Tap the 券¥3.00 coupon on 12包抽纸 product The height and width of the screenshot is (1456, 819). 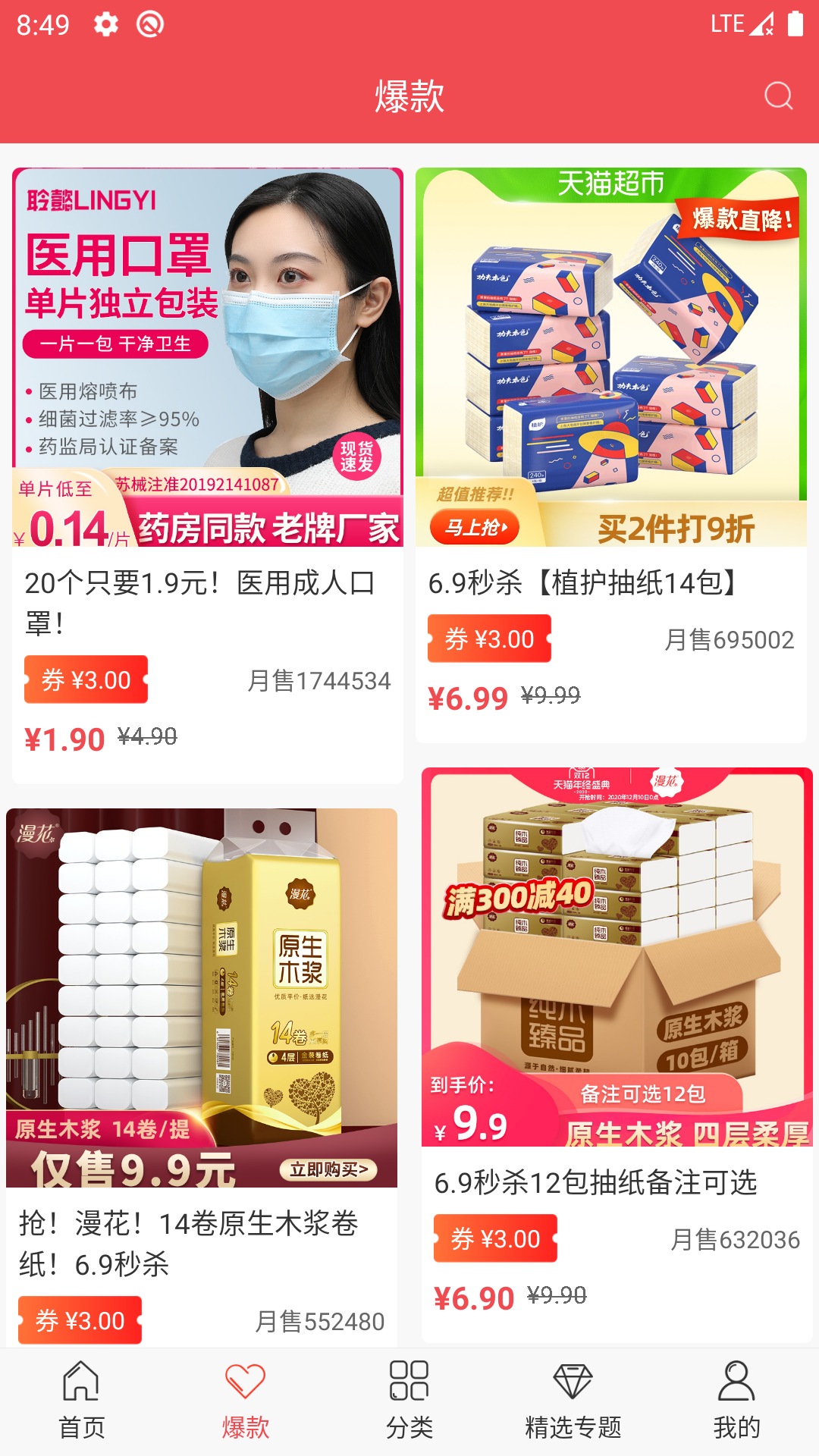(x=496, y=1238)
